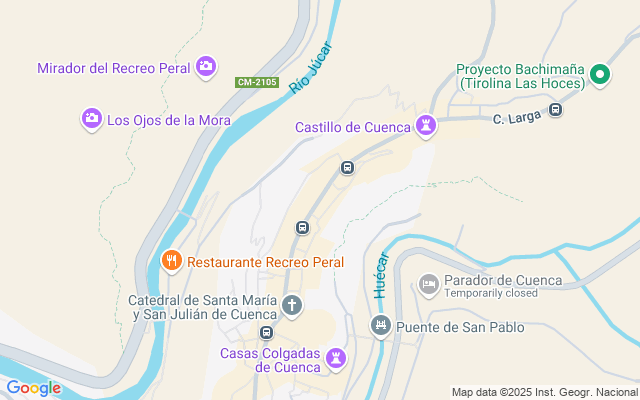Open the Parador de Cuenca hotel marker
Screen dimensions: 640x400
click(x=428, y=286)
